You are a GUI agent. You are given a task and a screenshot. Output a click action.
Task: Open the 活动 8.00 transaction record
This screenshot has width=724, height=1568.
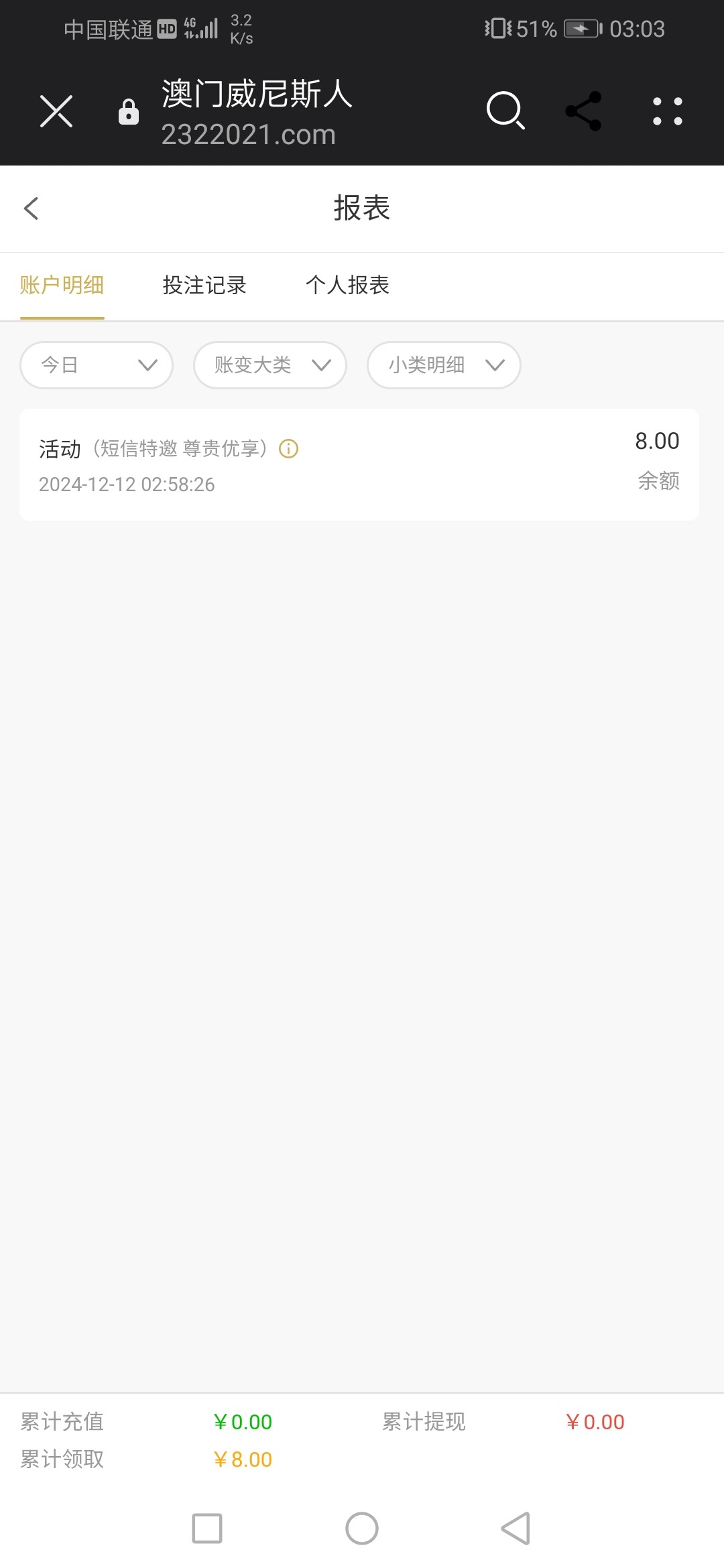click(359, 464)
